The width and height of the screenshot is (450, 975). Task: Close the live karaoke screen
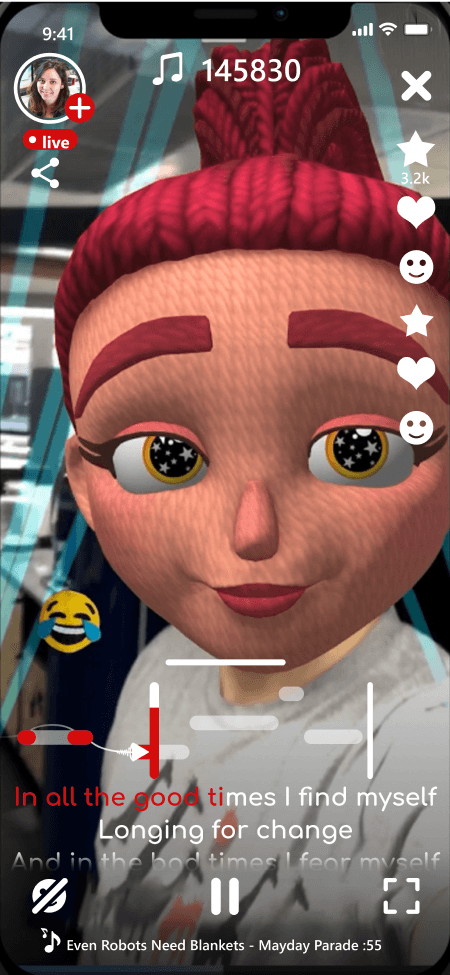(416, 86)
